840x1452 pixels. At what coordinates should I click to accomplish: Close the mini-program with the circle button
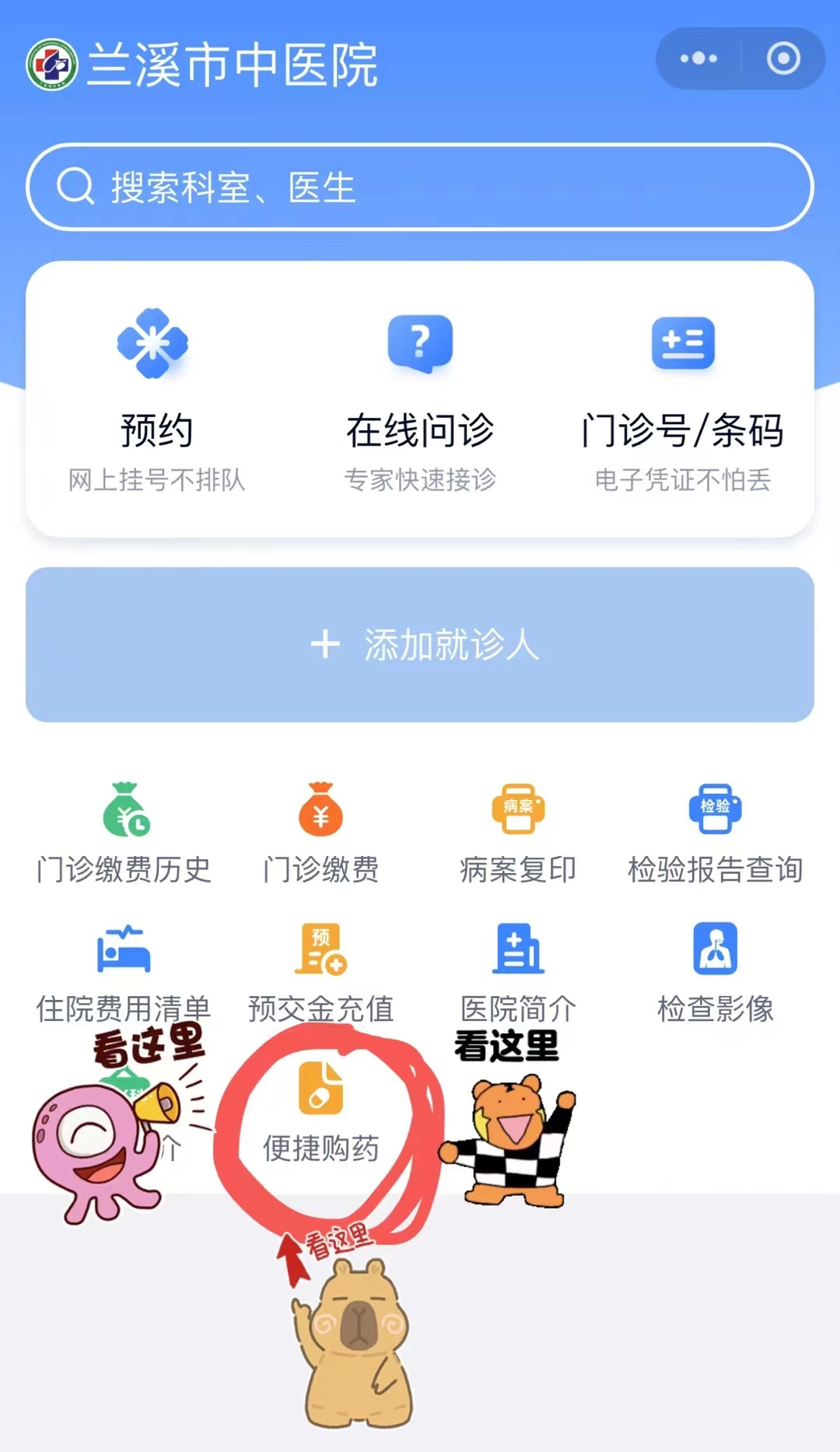coord(782,58)
